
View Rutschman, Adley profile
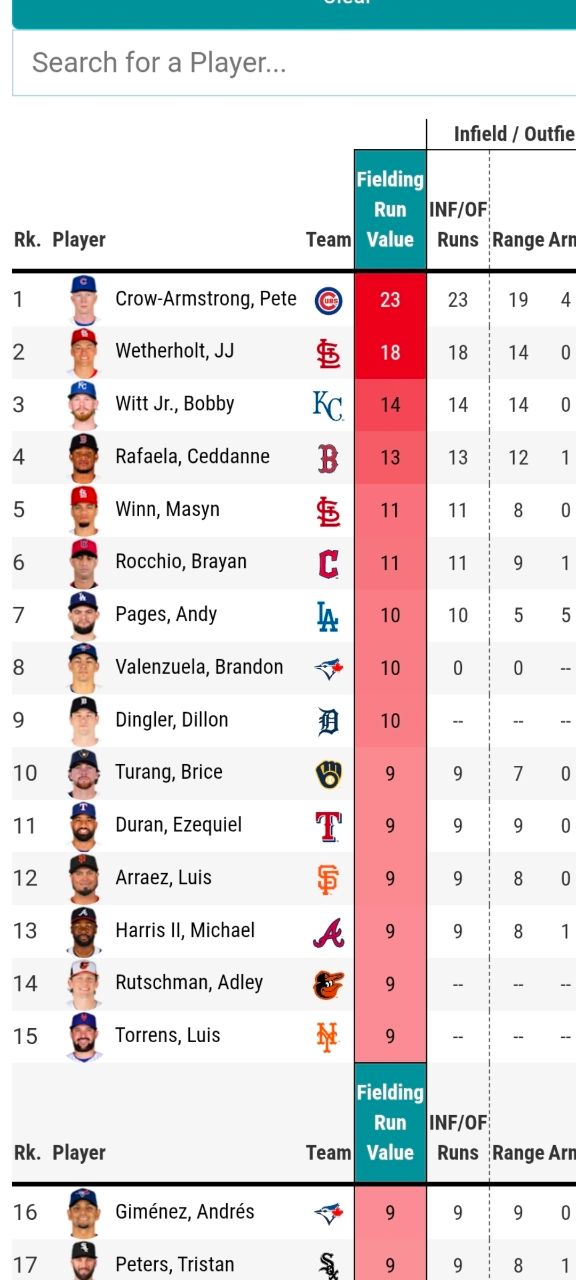189,983
